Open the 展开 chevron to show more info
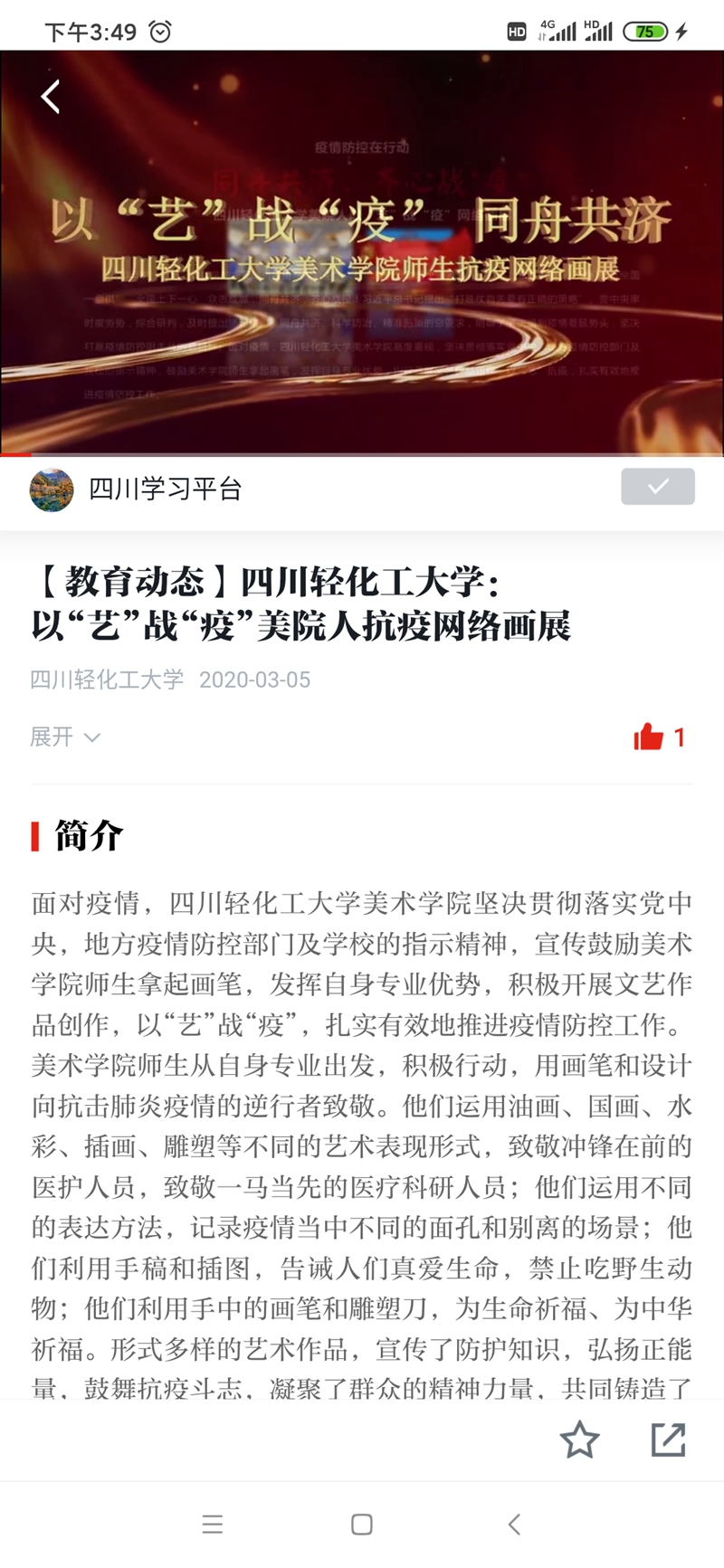The width and height of the screenshot is (724, 1568). (x=90, y=738)
